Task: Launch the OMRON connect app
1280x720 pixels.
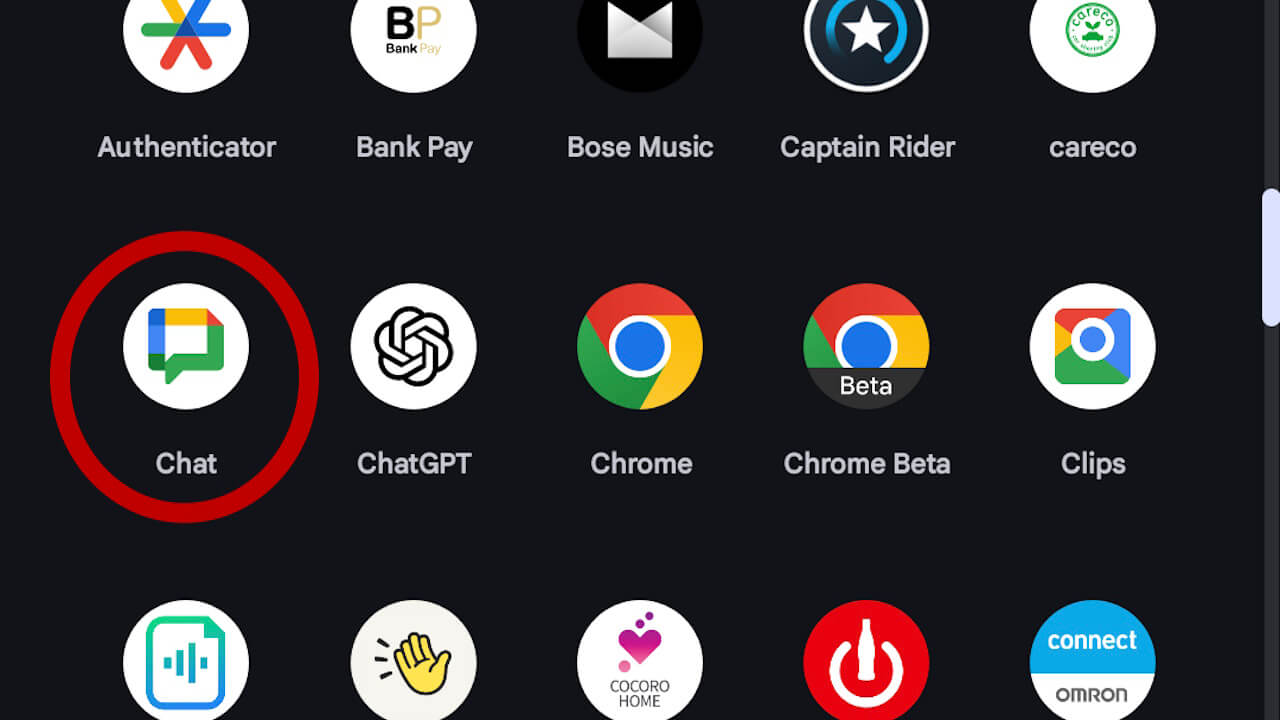Action: click(x=1092, y=662)
